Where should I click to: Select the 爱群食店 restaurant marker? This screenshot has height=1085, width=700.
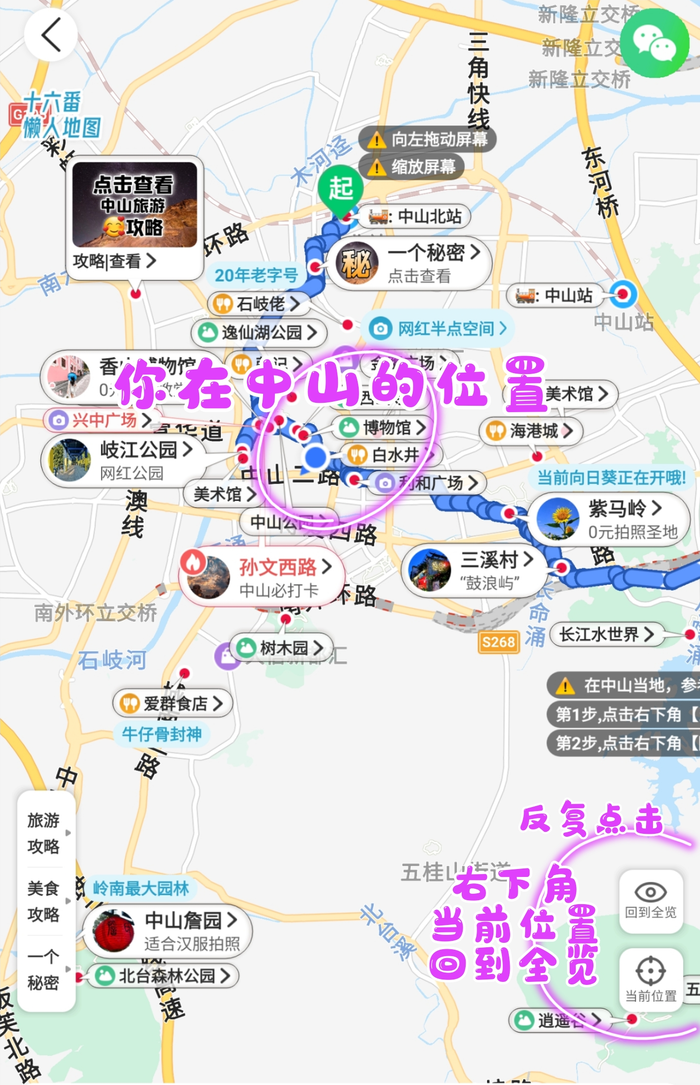[x=173, y=704]
